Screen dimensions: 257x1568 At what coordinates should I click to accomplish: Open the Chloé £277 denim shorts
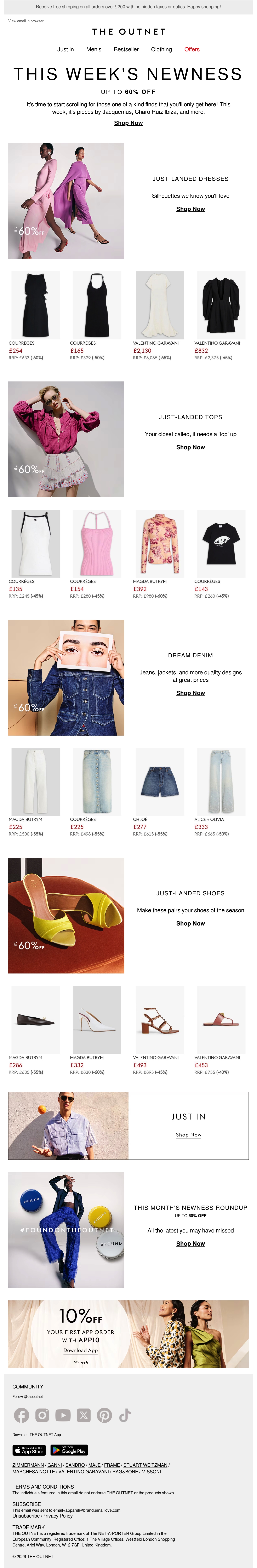tap(159, 782)
